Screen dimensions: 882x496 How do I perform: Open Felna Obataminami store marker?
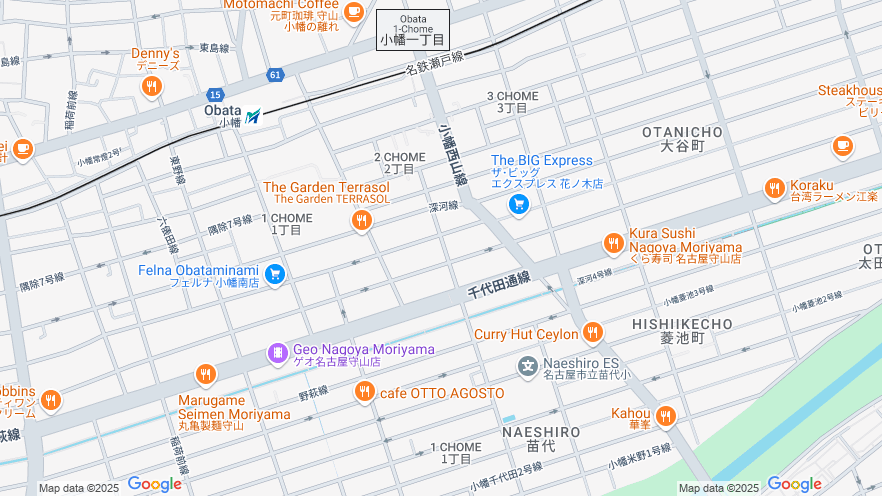[275, 274]
